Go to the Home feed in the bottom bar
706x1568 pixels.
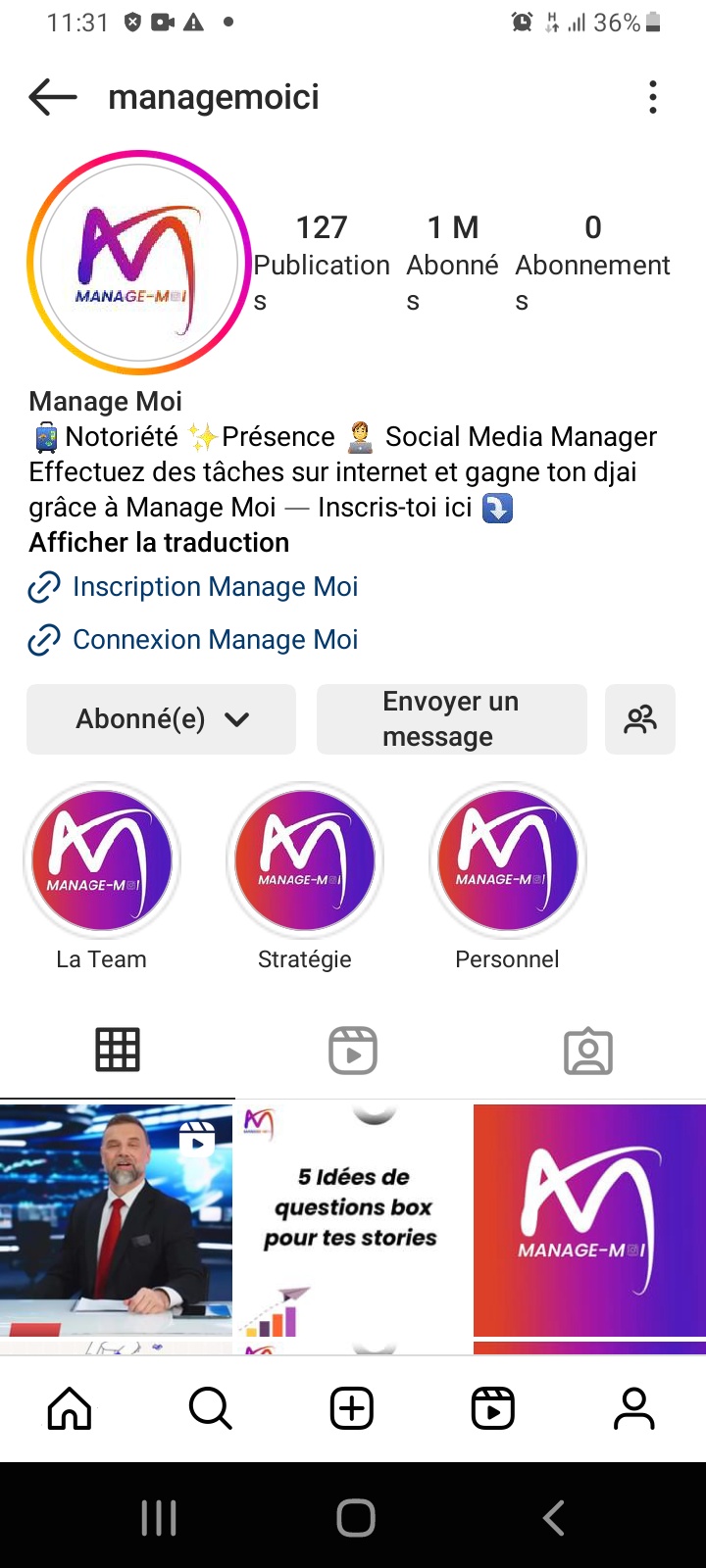point(70,1409)
